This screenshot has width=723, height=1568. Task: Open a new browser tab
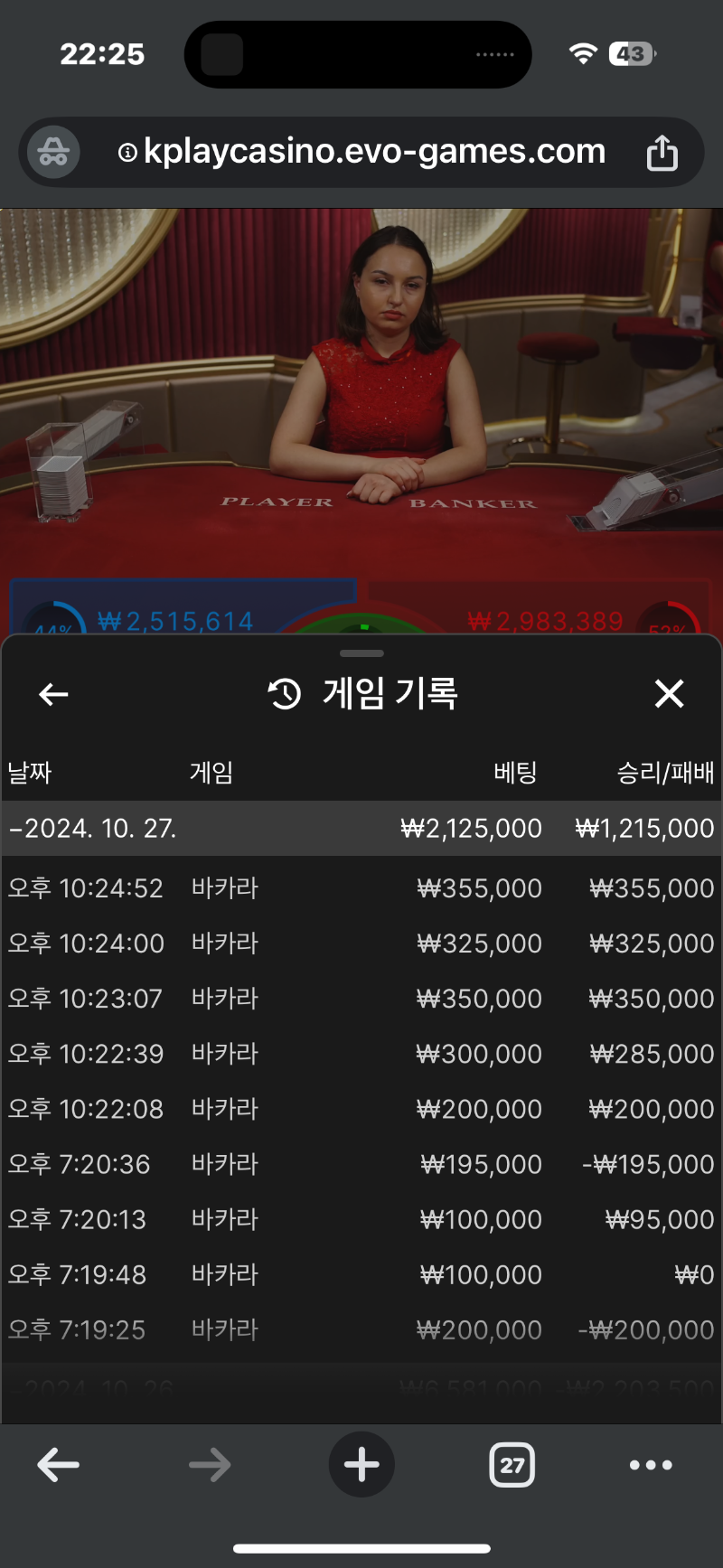[x=361, y=1465]
